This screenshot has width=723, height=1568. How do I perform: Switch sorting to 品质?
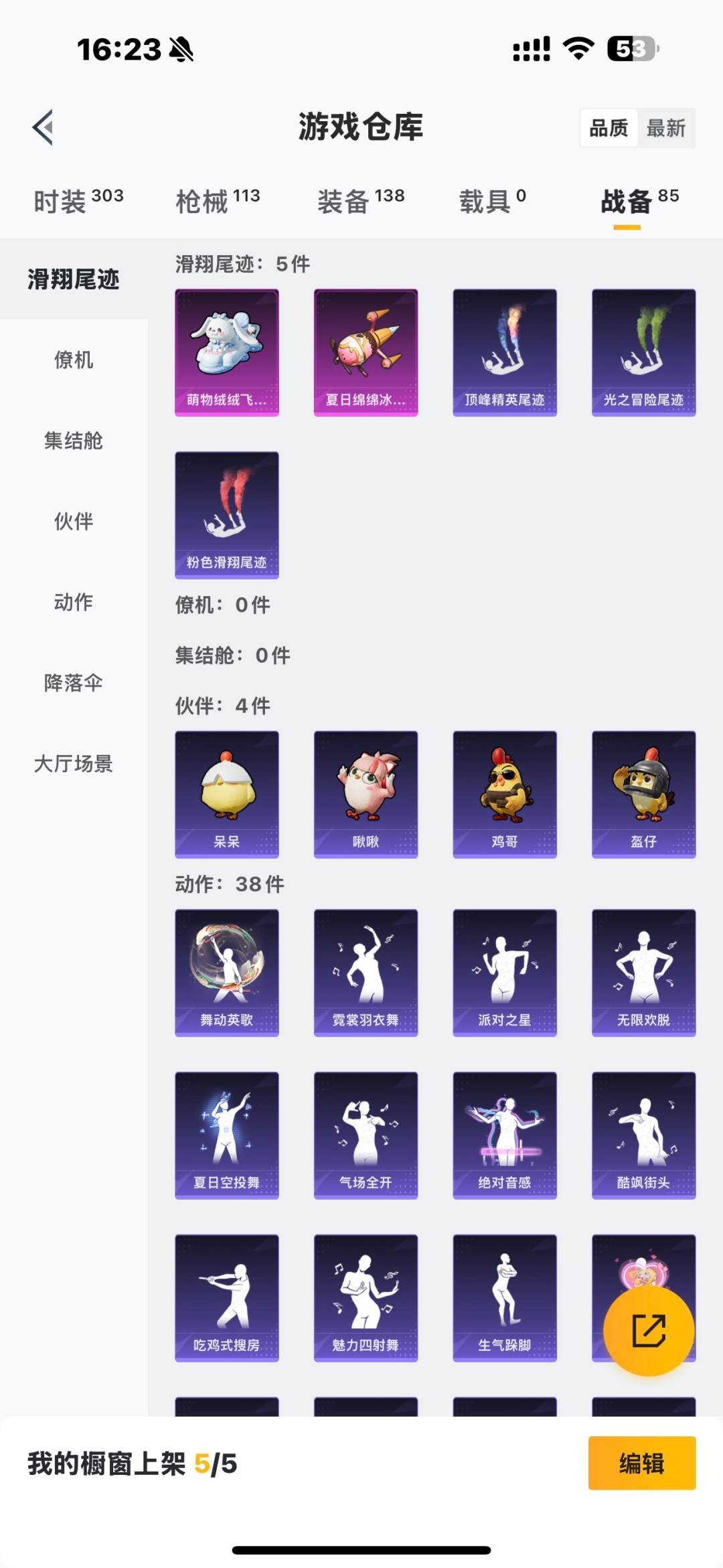pyautogui.click(x=609, y=128)
